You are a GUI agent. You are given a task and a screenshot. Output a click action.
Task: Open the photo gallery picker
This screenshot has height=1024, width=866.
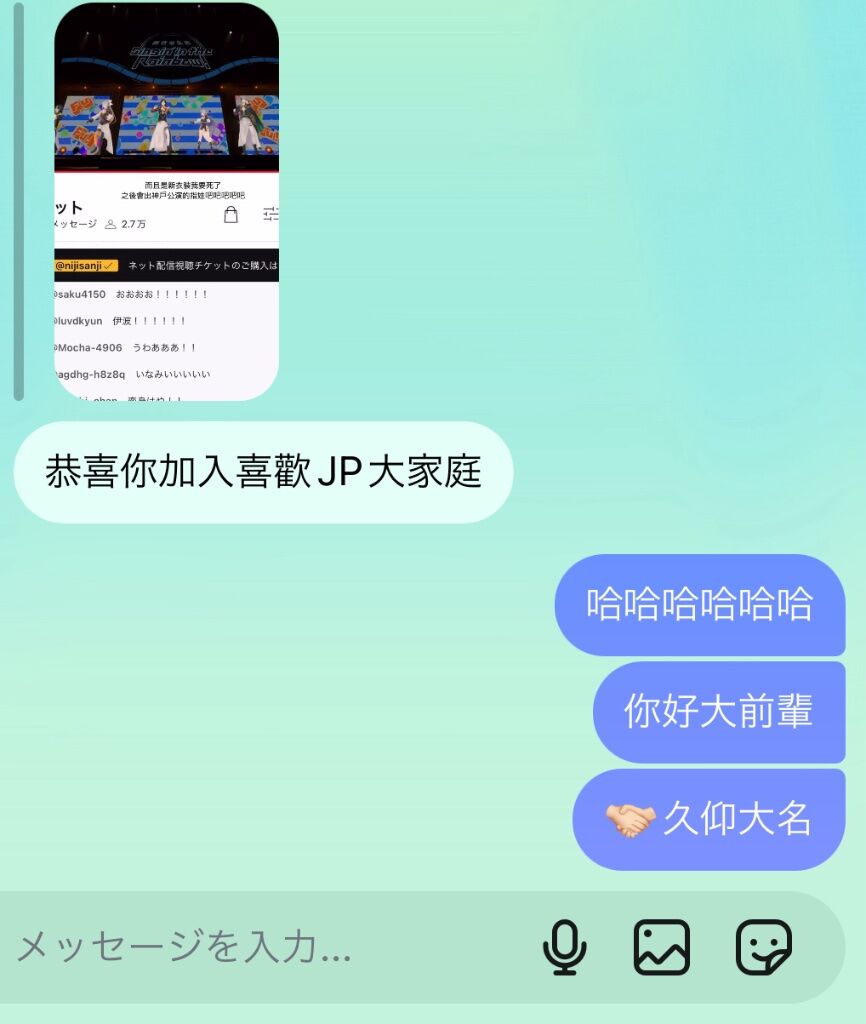tap(662, 946)
